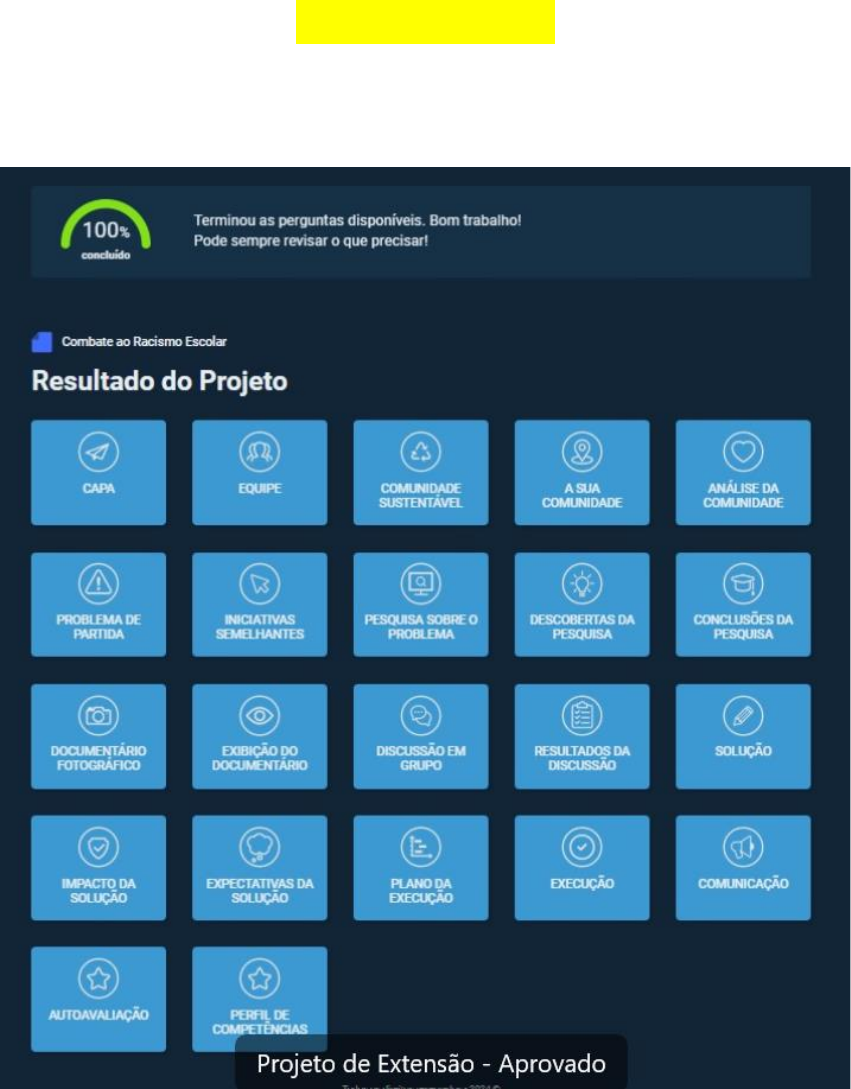View Resultados da Discussão tile
Screen dimensions: 851x1089
click(x=582, y=736)
